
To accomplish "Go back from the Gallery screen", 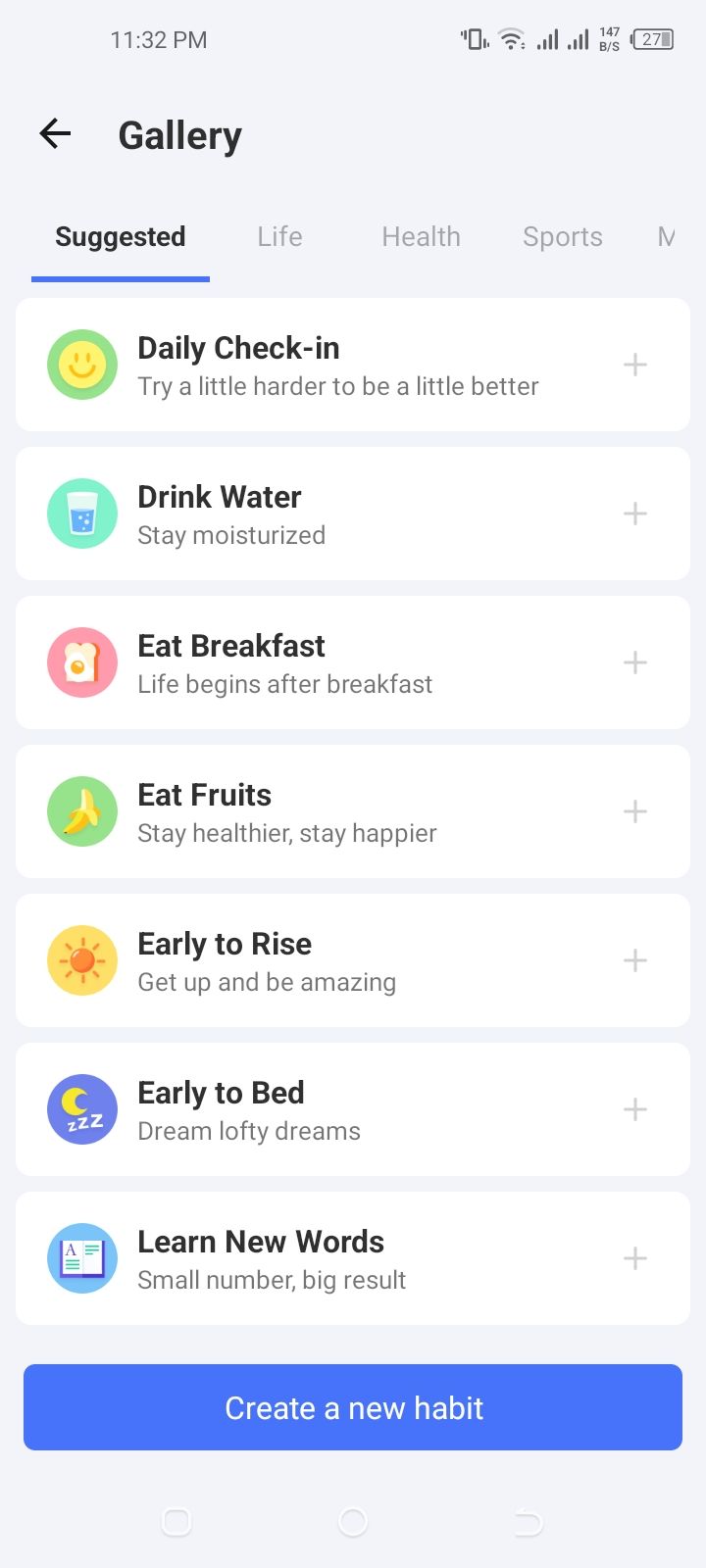I will 56,134.
